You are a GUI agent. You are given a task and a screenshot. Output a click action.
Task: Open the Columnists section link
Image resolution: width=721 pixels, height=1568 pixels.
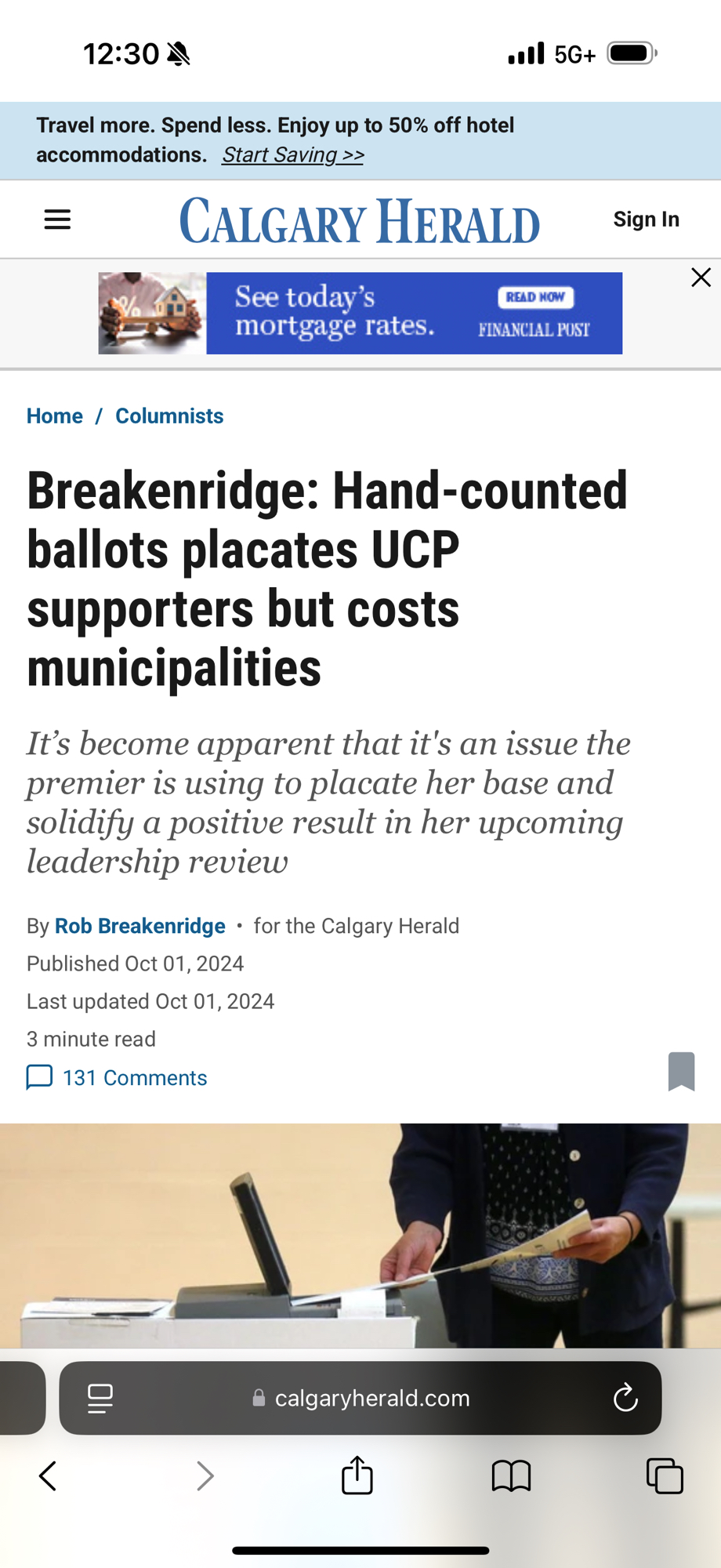[x=169, y=416]
